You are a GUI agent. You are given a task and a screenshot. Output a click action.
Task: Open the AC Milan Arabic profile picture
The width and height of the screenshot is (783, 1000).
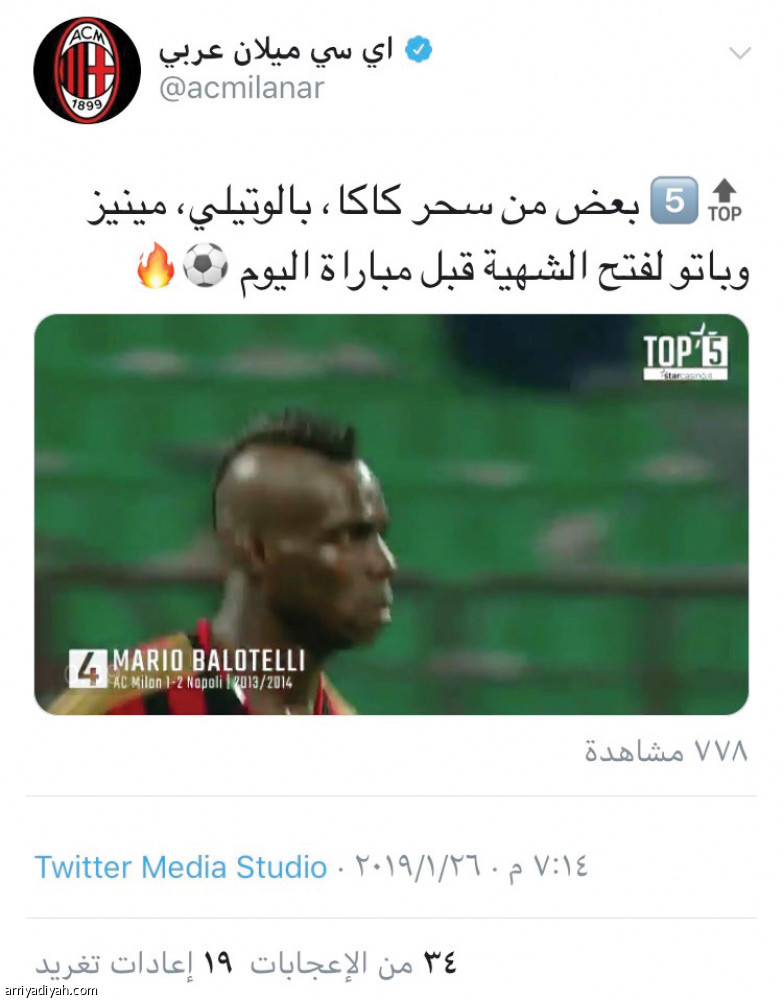tap(87, 70)
